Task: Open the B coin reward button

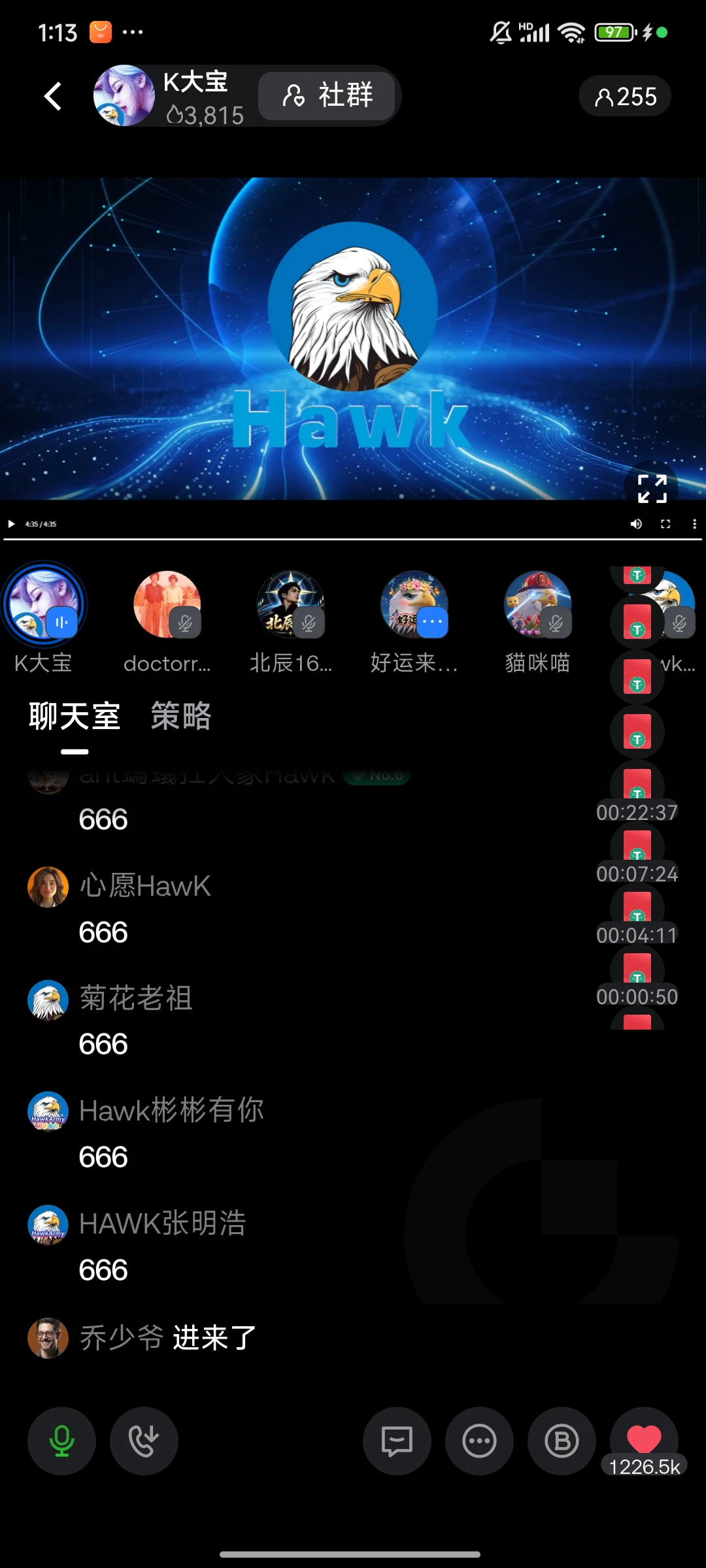Action: 562,1441
